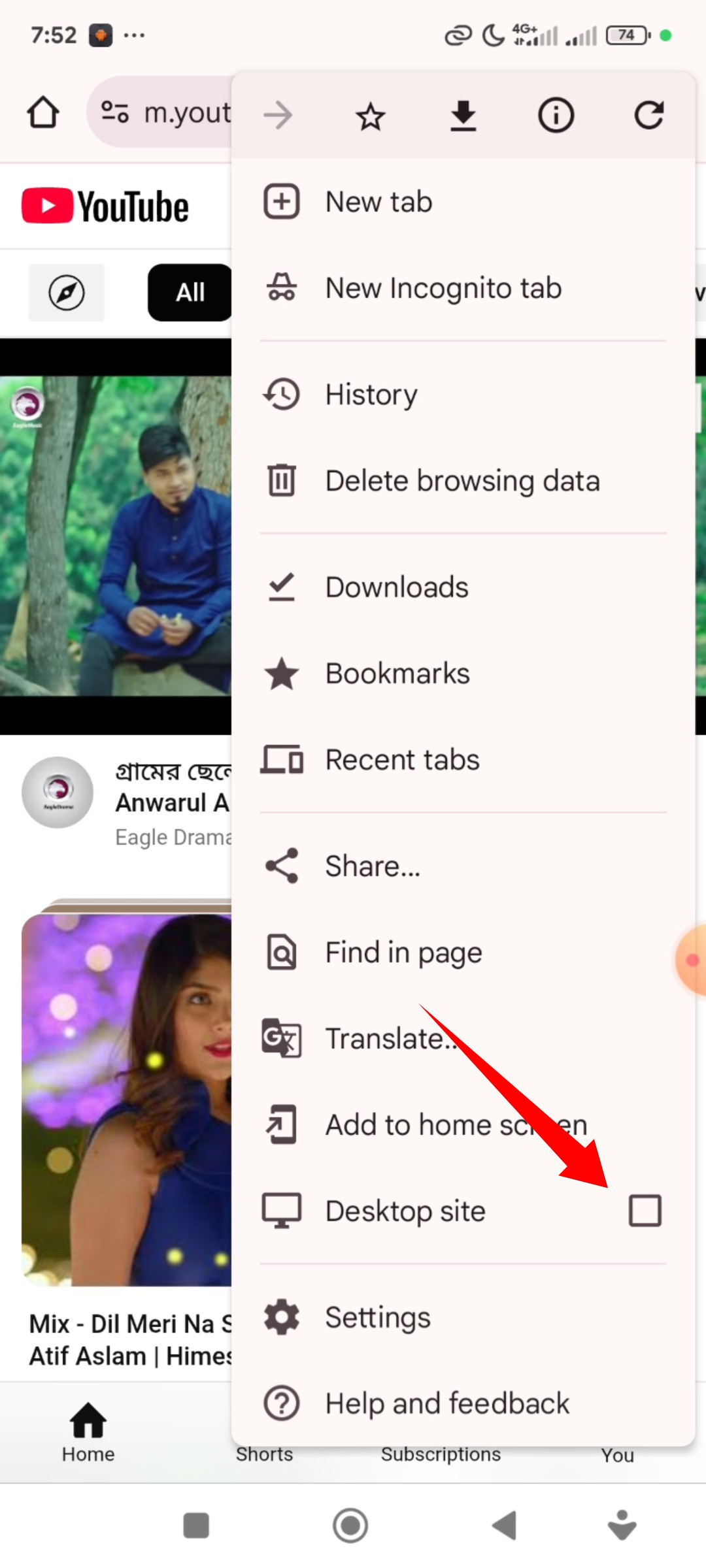Open saved Bookmarks
This screenshot has width=706, height=1568.
pos(397,674)
